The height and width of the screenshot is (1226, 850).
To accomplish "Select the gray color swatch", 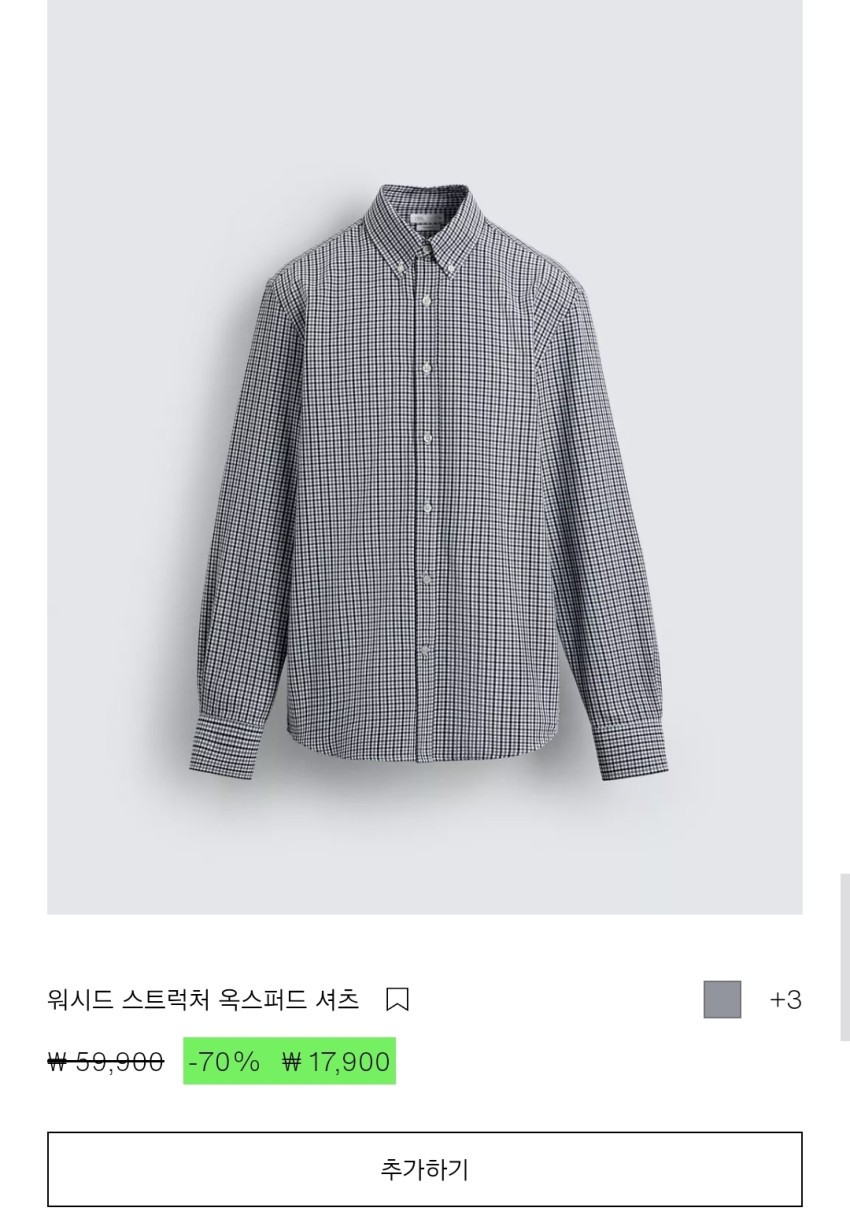I will click(x=722, y=999).
